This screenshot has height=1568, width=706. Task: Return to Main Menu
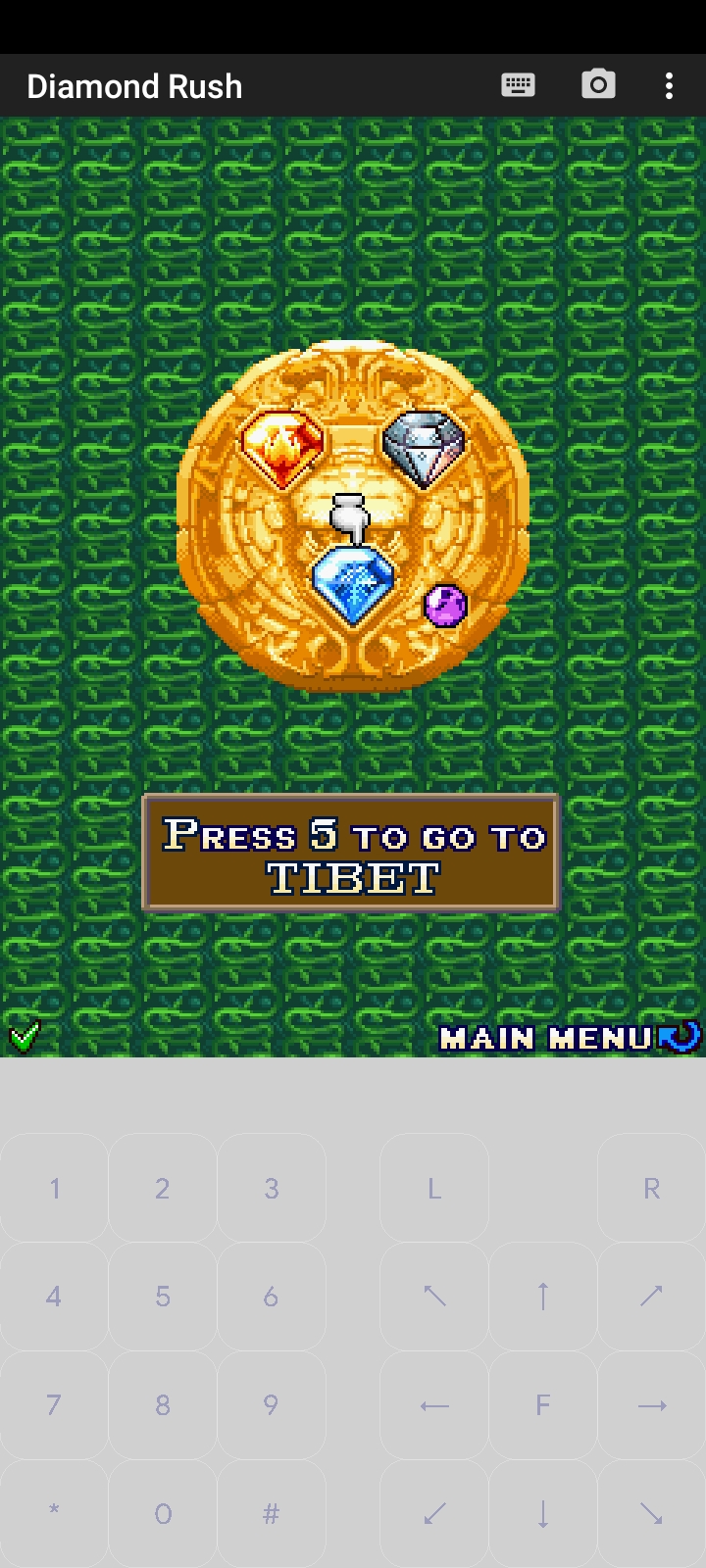pos(569,1037)
